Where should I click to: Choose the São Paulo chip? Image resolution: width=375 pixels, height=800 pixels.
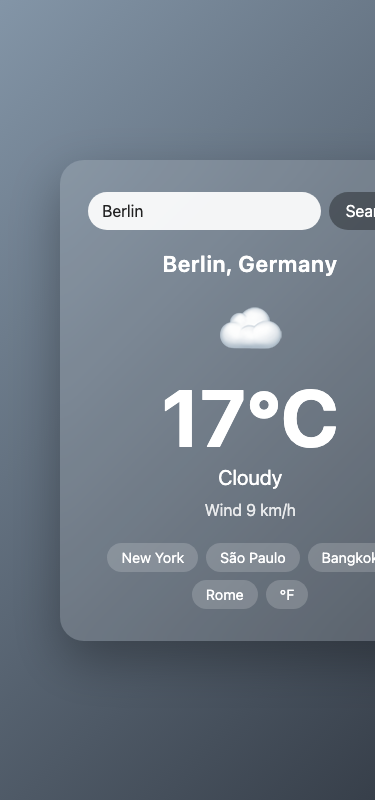(x=253, y=558)
